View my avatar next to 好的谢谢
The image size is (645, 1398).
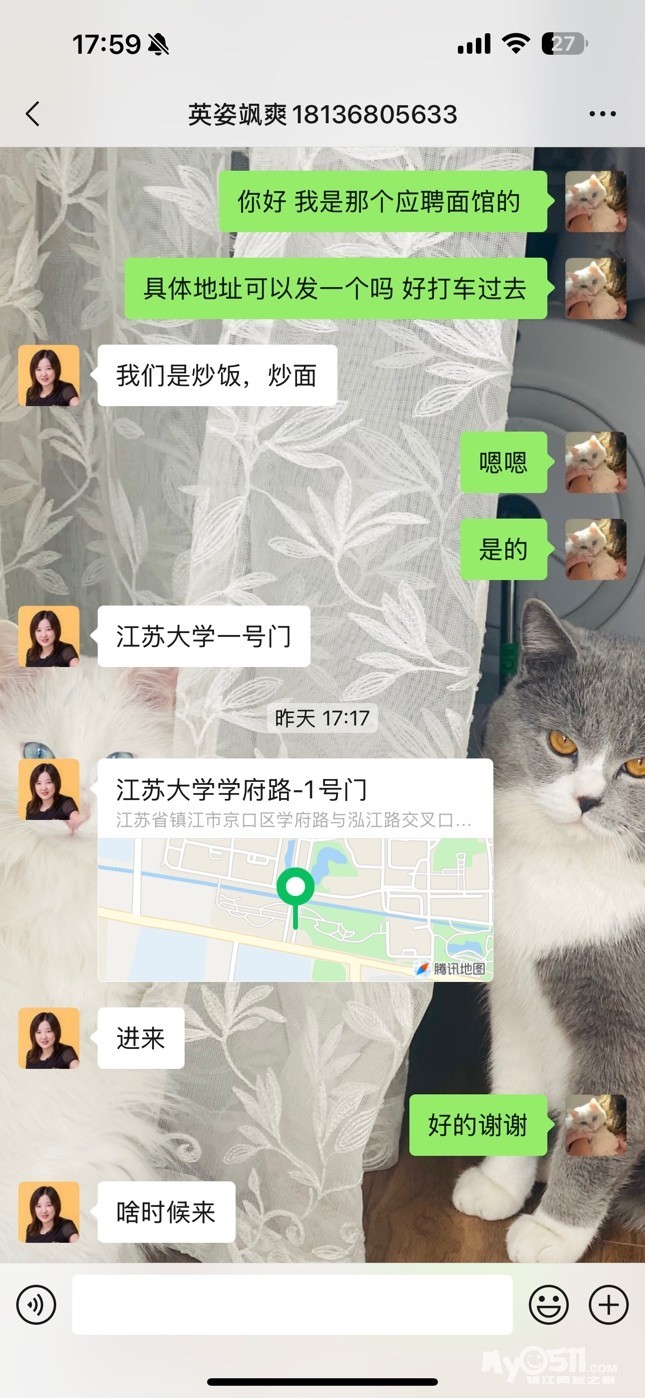pos(595,1125)
